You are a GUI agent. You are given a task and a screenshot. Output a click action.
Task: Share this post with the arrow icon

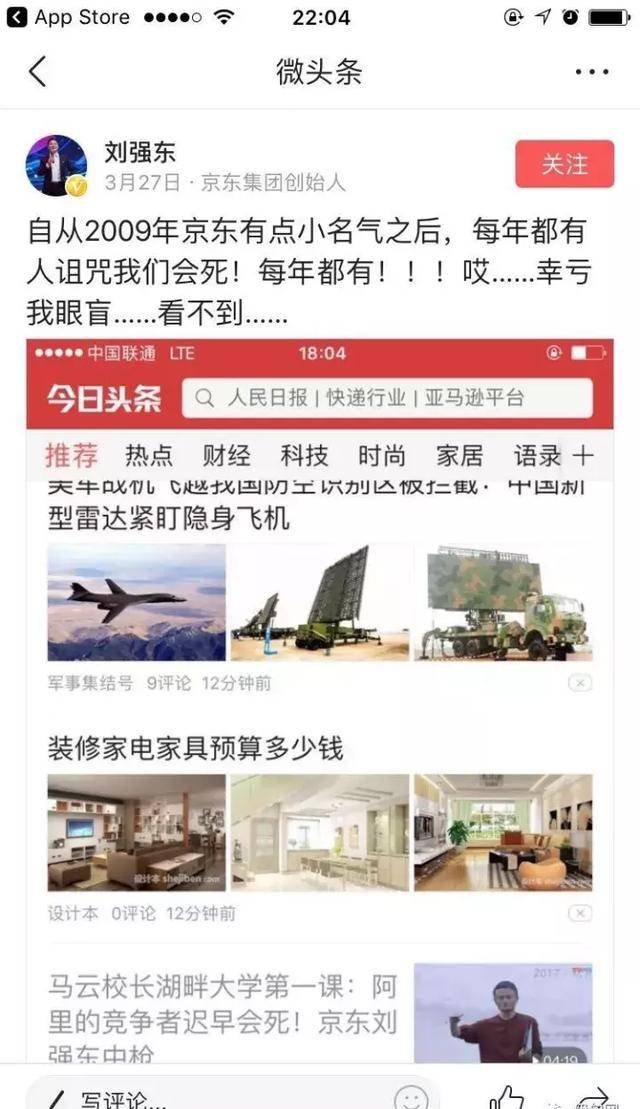(x=593, y=1097)
